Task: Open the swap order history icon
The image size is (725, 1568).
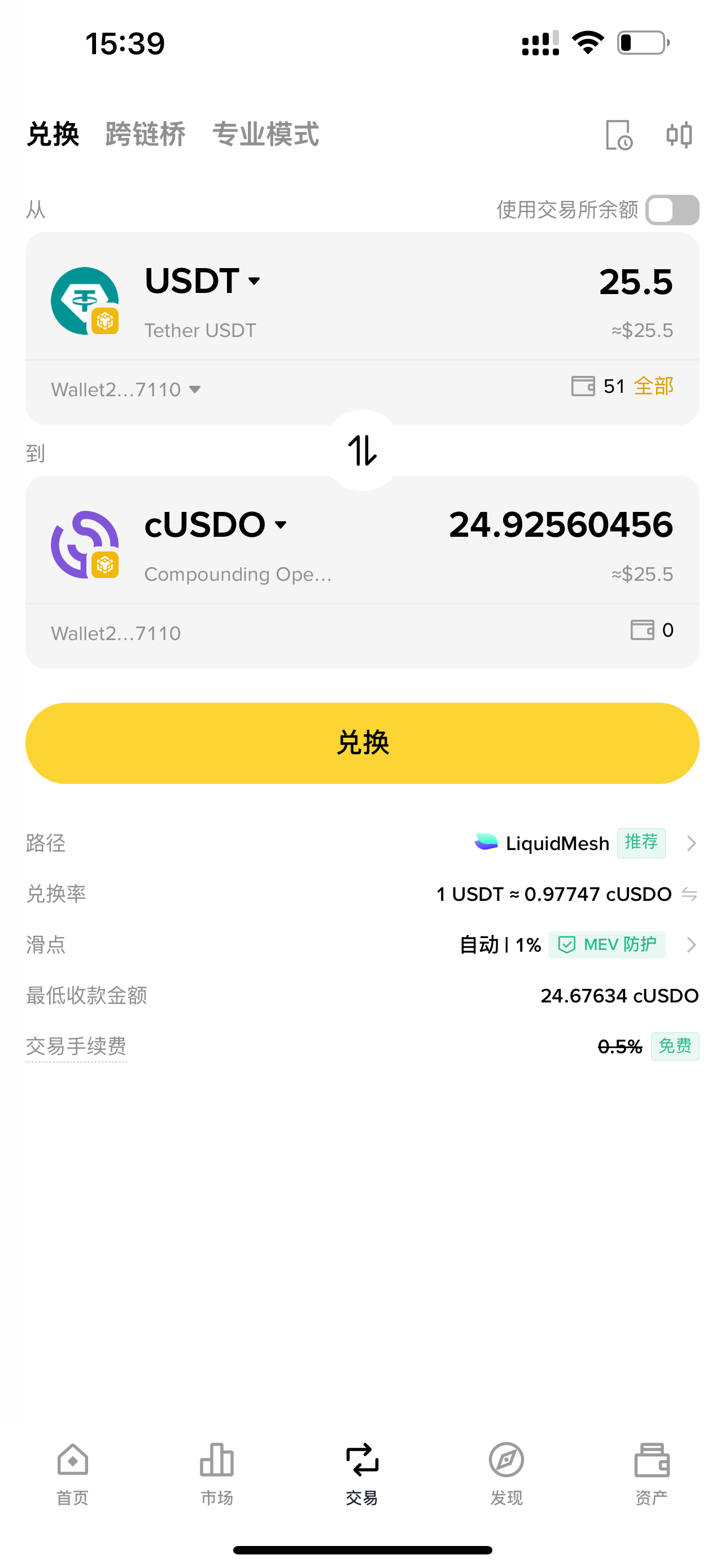Action: pyautogui.click(x=619, y=134)
